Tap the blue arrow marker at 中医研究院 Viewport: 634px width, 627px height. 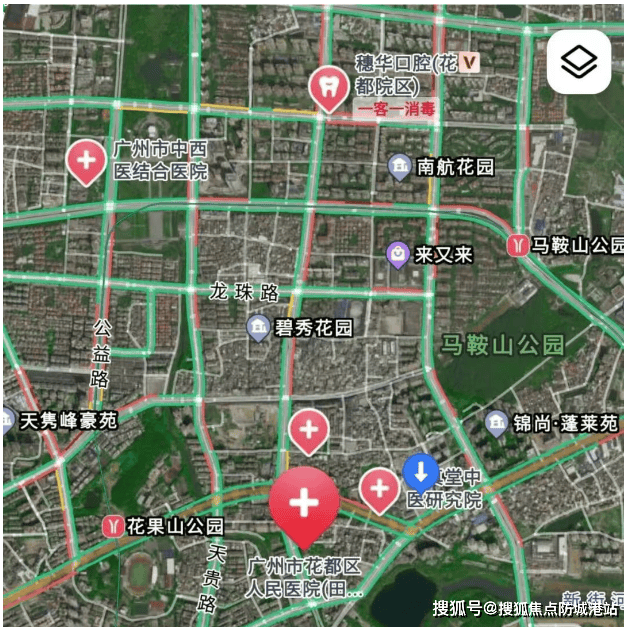click(420, 470)
